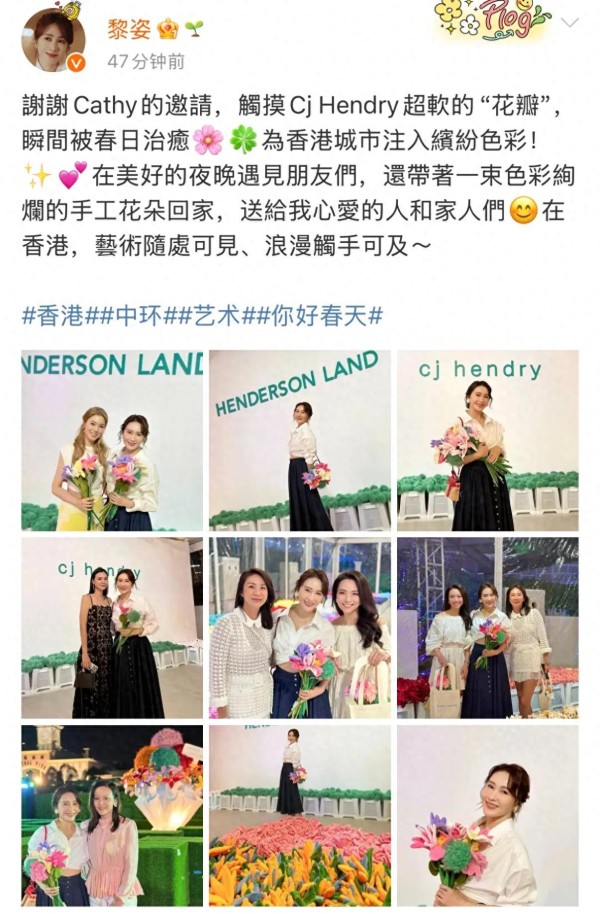Open 黎姿's profile picture
The image size is (600, 915).
53,38
